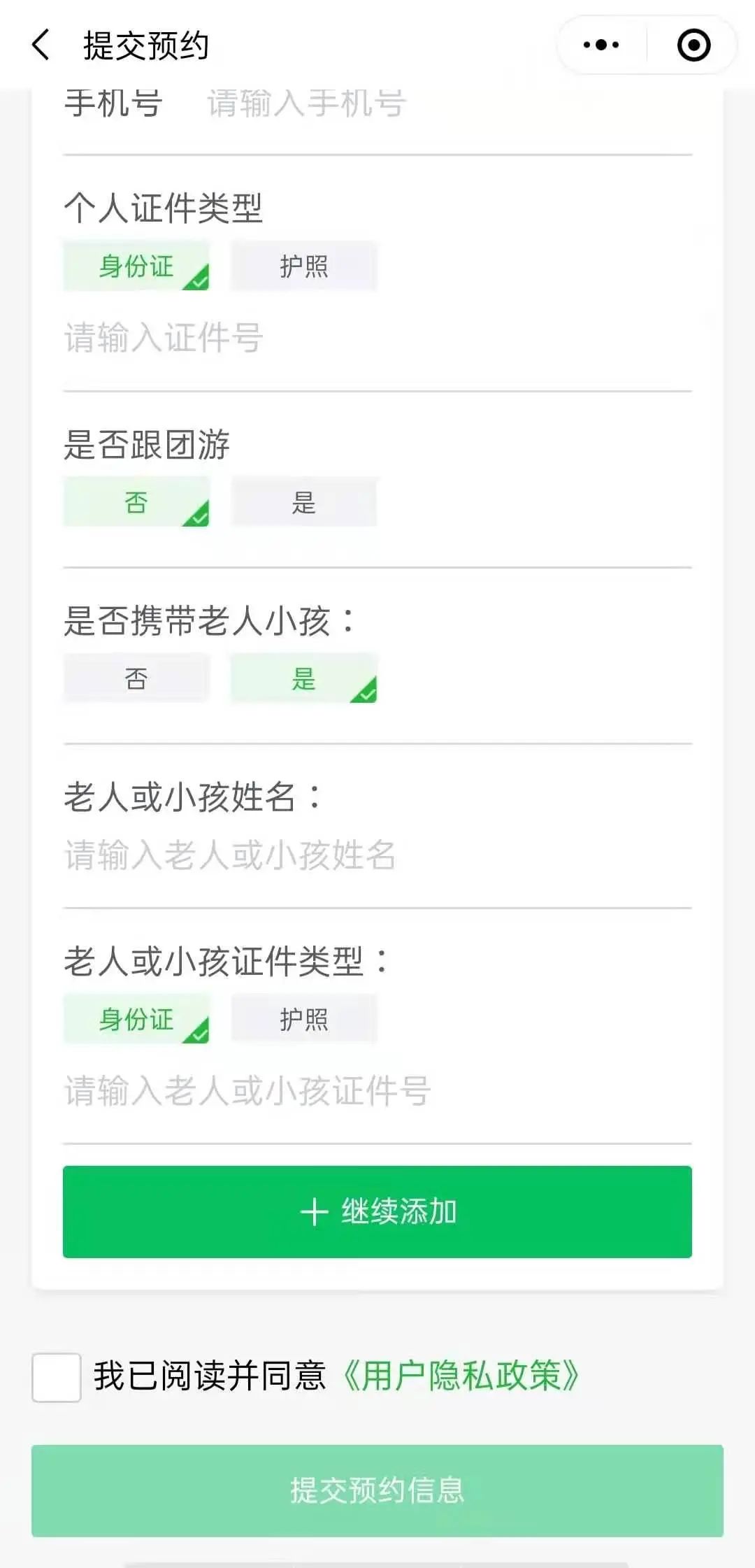
Task: Open the 《用户隐私政策》 link
Action: pos(461,1376)
